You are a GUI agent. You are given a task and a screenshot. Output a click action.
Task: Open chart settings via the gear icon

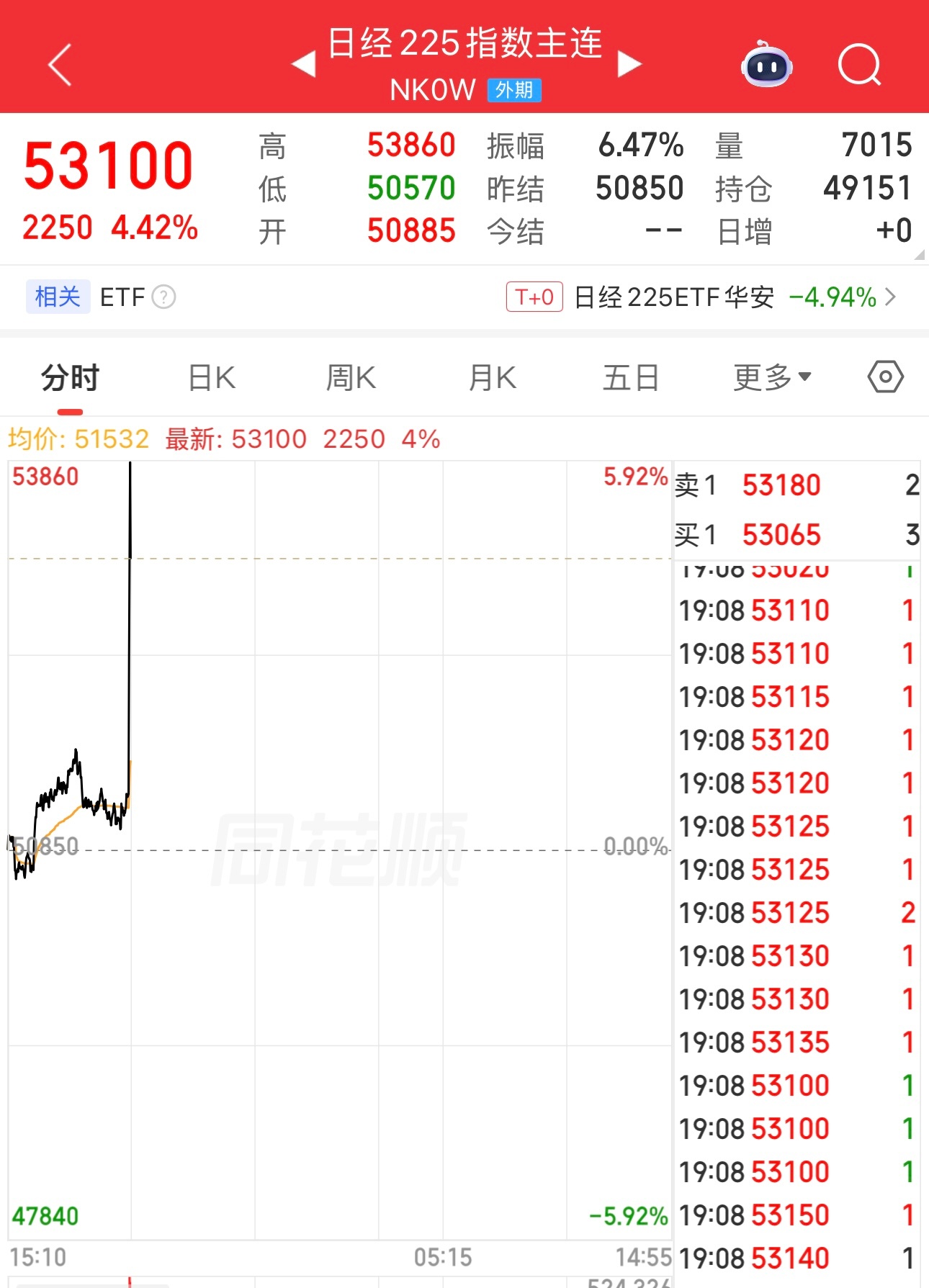pyautogui.click(x=885, y=376)
